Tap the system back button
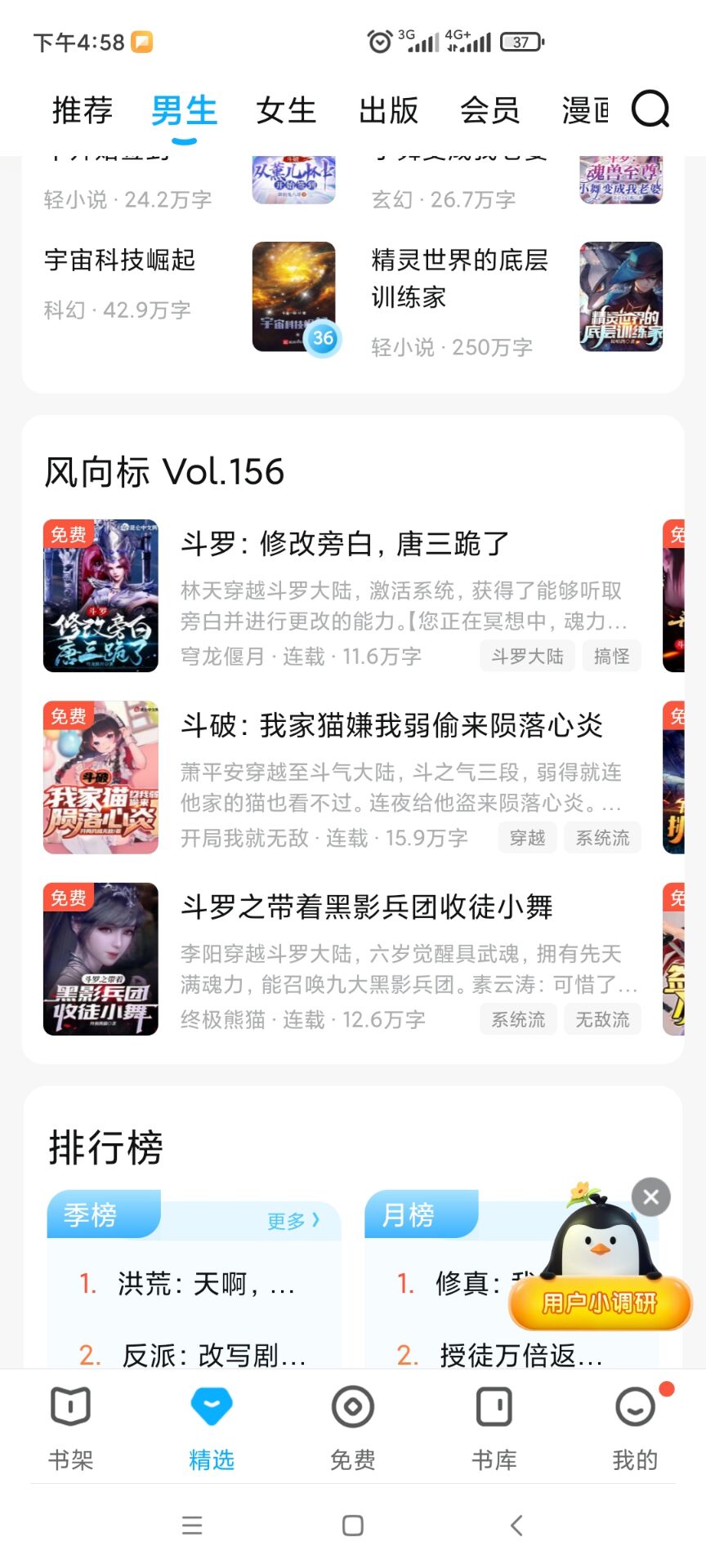 (x=516, y=1525)
